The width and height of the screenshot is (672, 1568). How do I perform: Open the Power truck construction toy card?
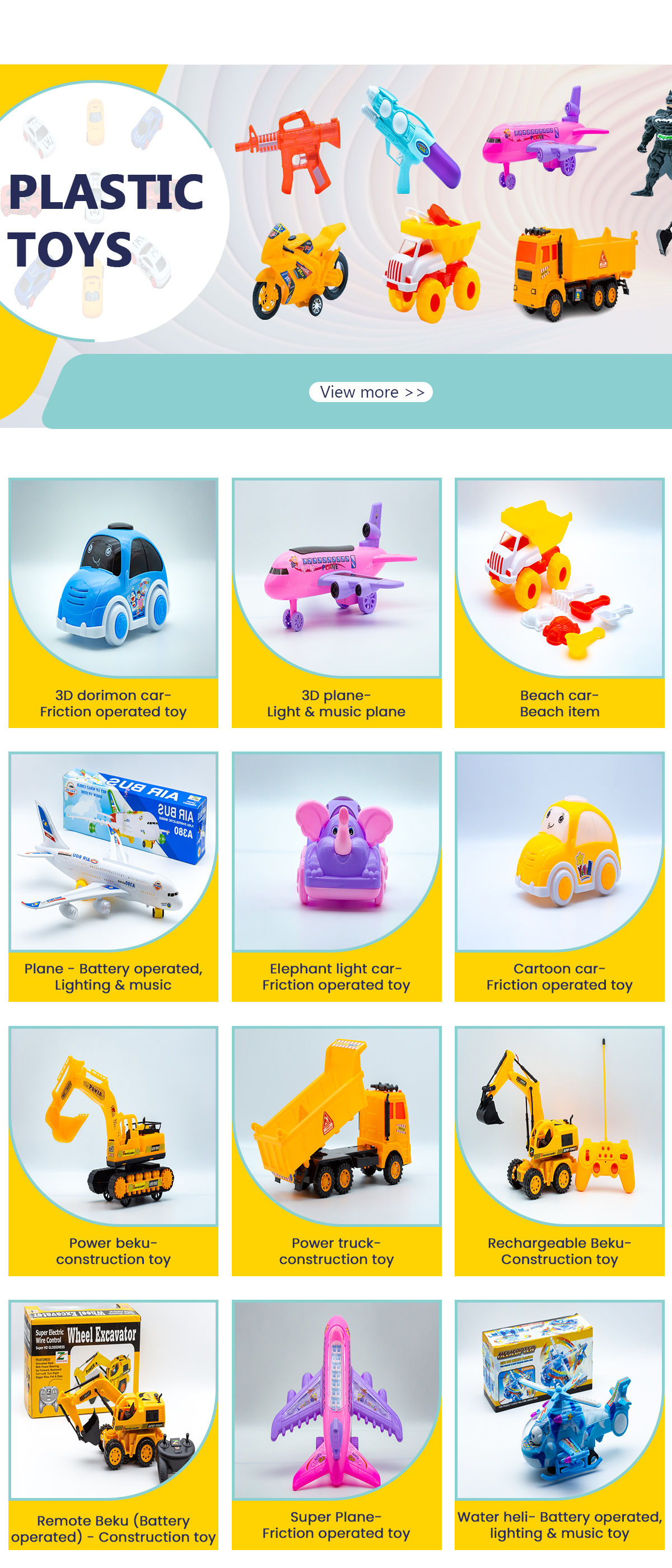[x=337, y=1150]
